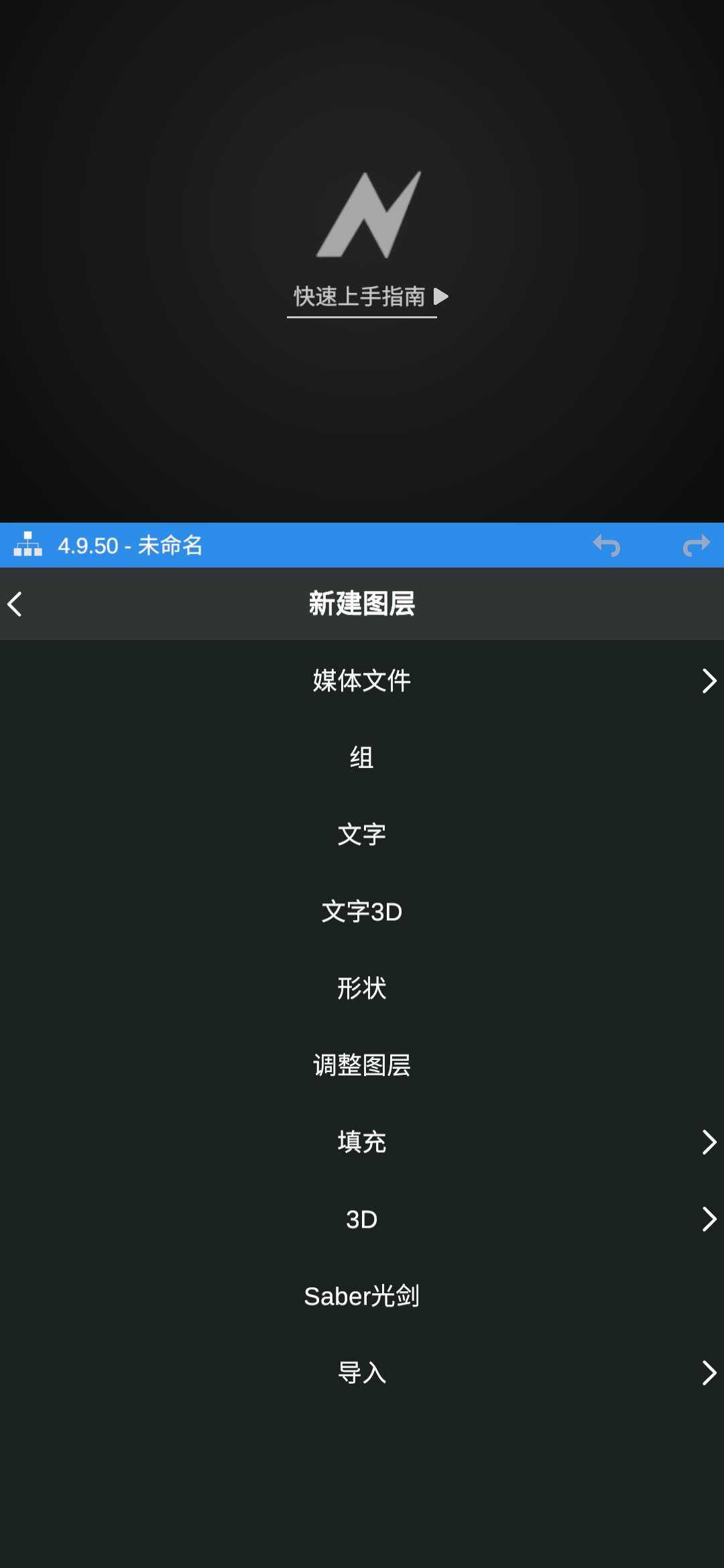Screen dimensions: 724x1568
Task: Add a 文字 layer
Action: pos(362,835)
